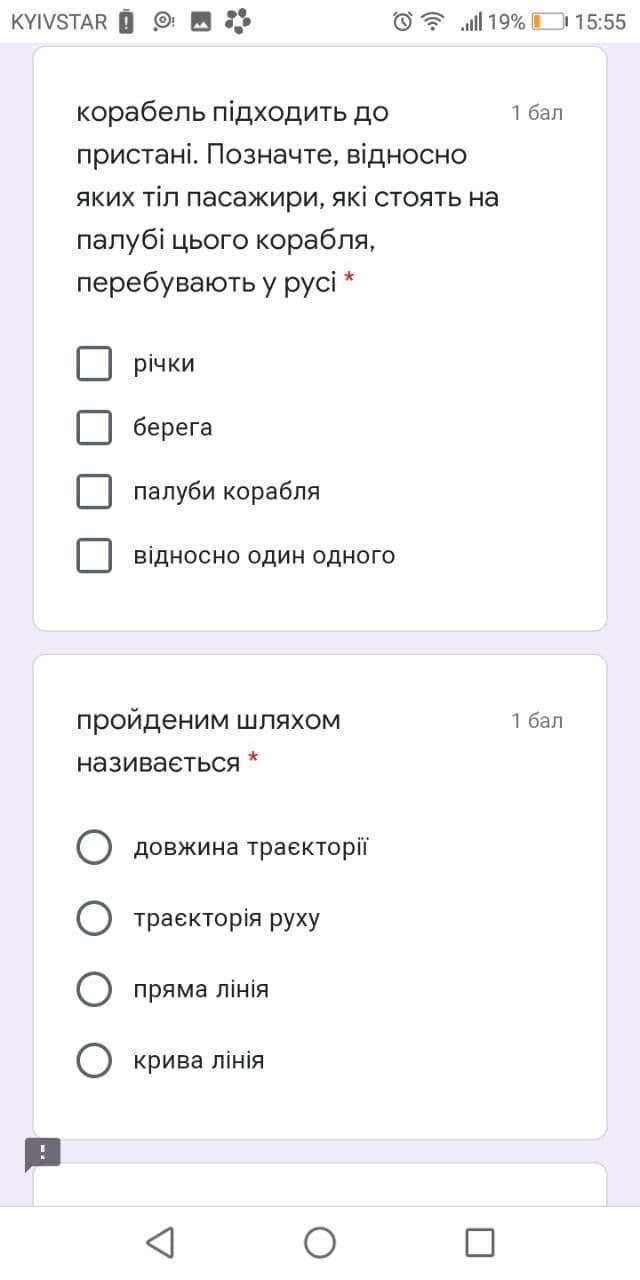Tap the system home button
The height and width of the screenshot is (1280, 640).
[x=320, y=1242]
